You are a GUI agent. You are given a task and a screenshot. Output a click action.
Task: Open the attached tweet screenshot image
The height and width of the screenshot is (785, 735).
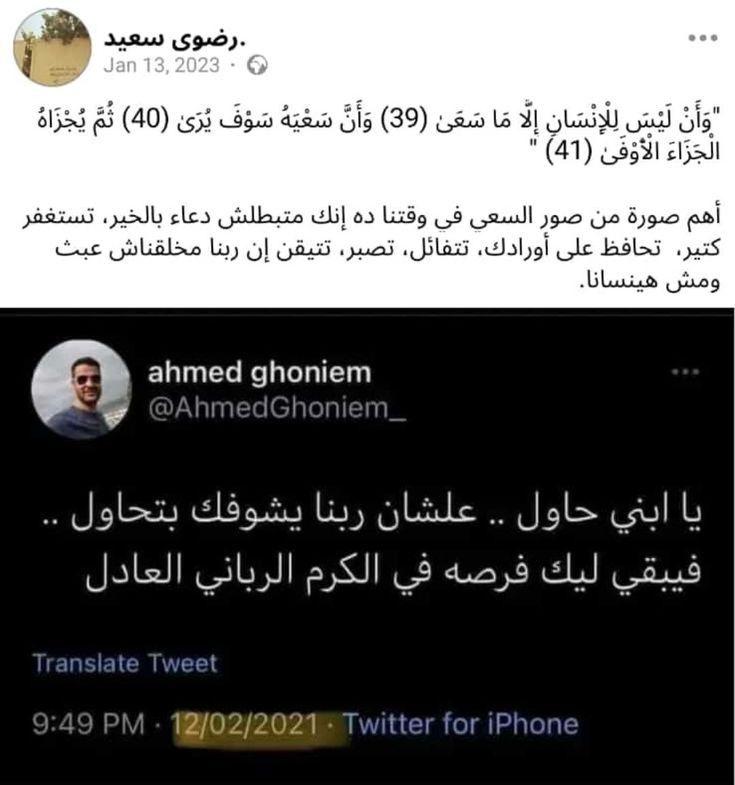(x=367, y=546)
